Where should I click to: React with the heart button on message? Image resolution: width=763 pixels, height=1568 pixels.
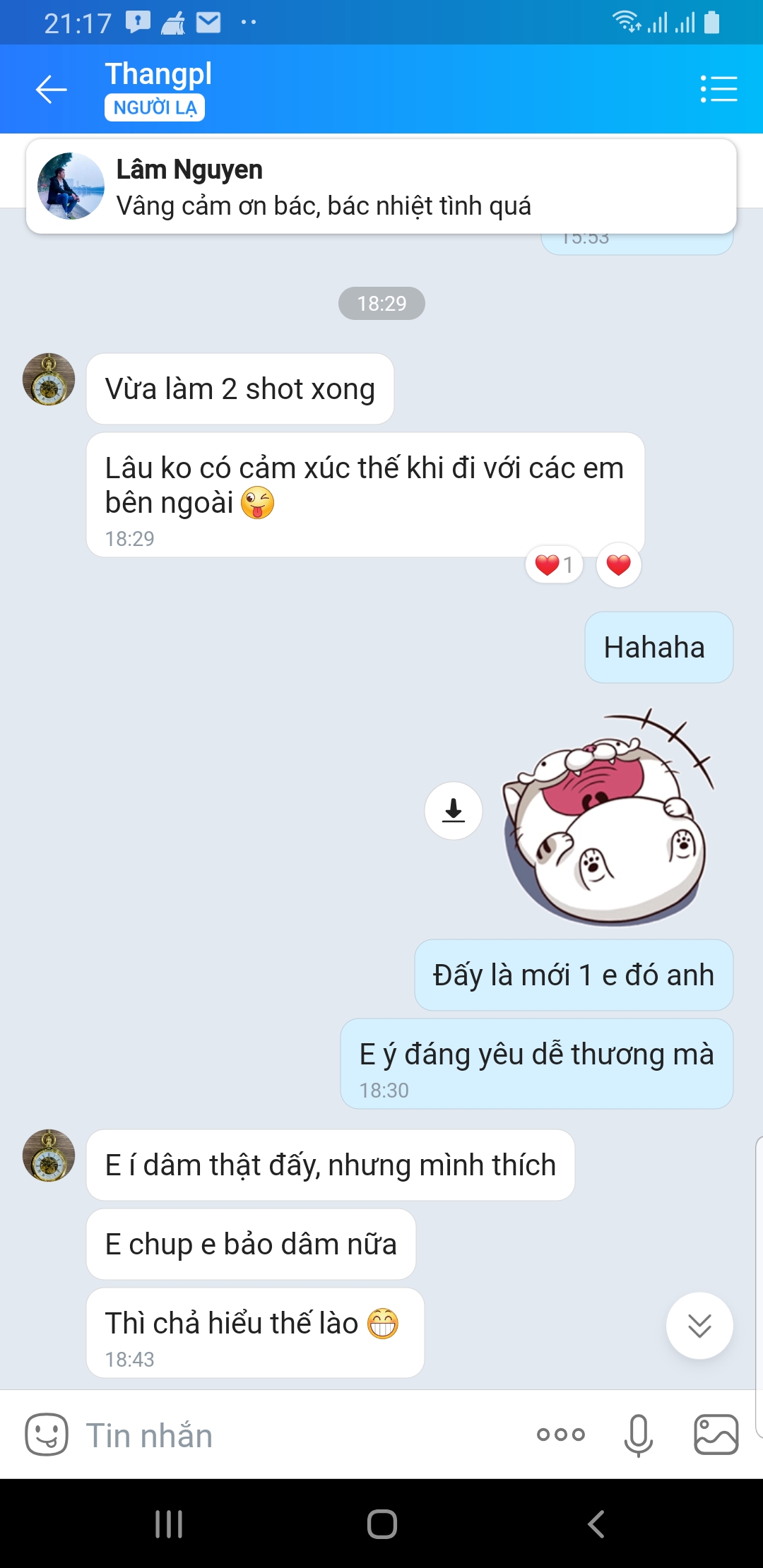point(619,565)
